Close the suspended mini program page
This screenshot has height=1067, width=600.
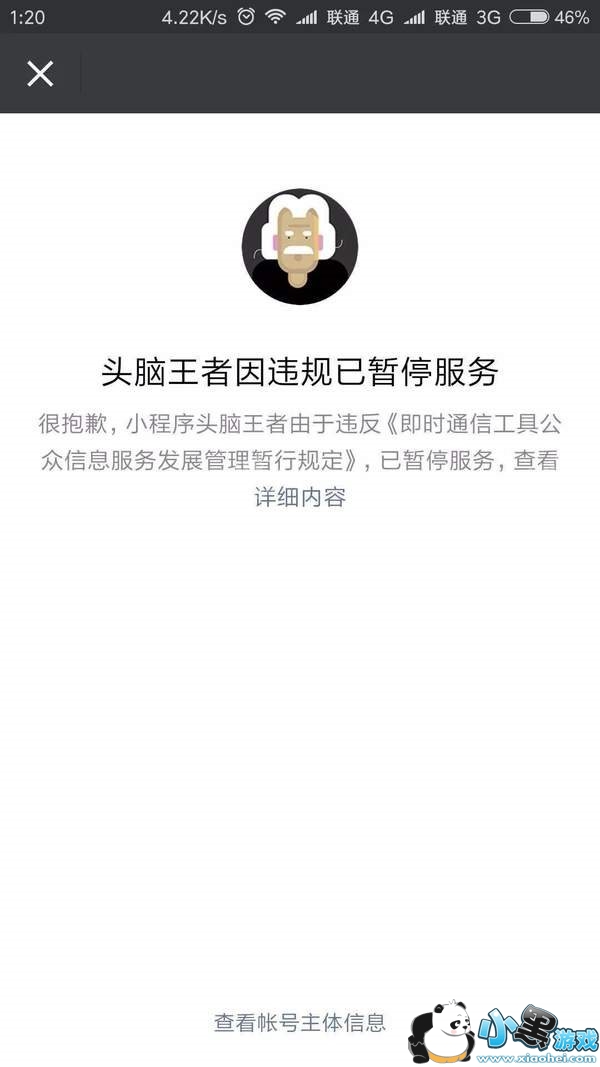(40, 74)
